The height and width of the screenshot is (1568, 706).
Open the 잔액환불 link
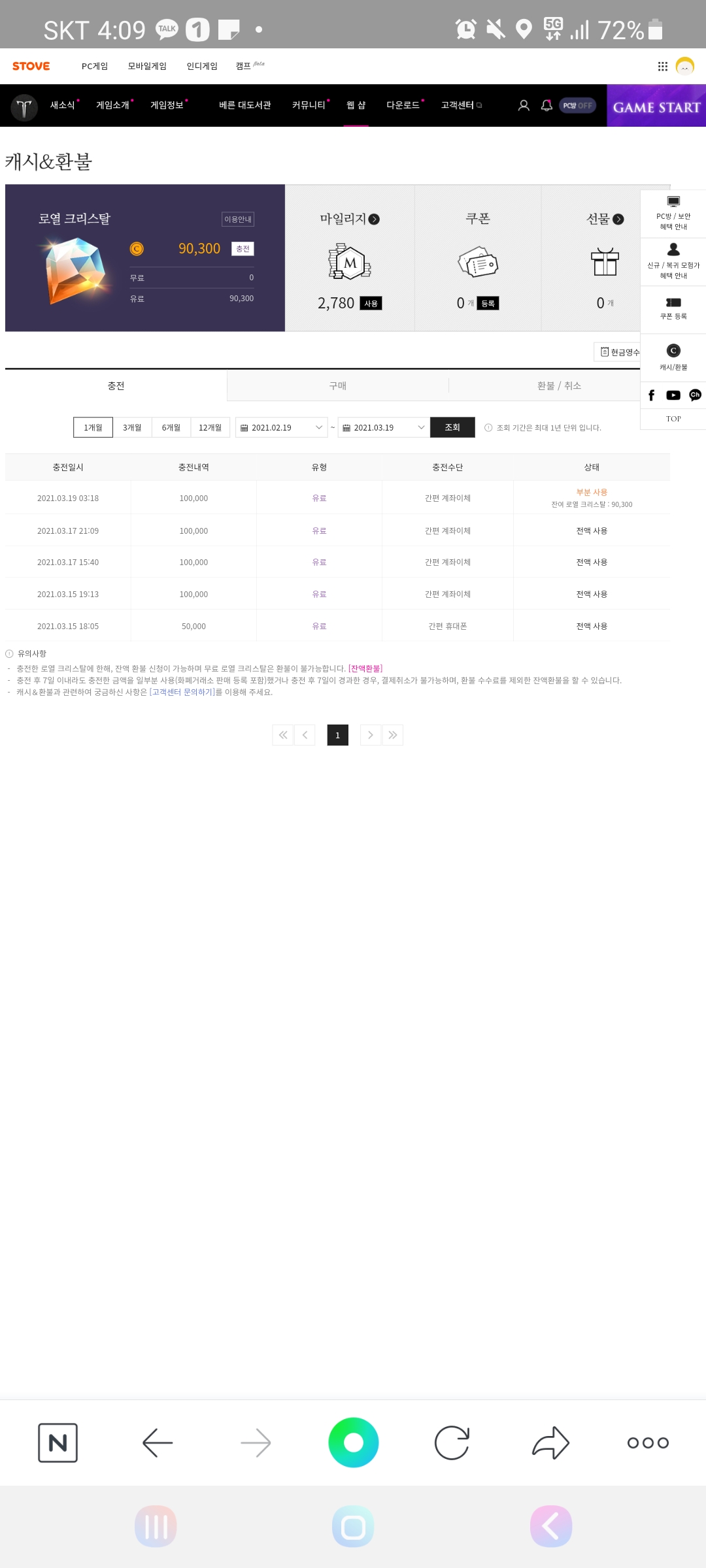pyautogui.click(x=365, y=668)
